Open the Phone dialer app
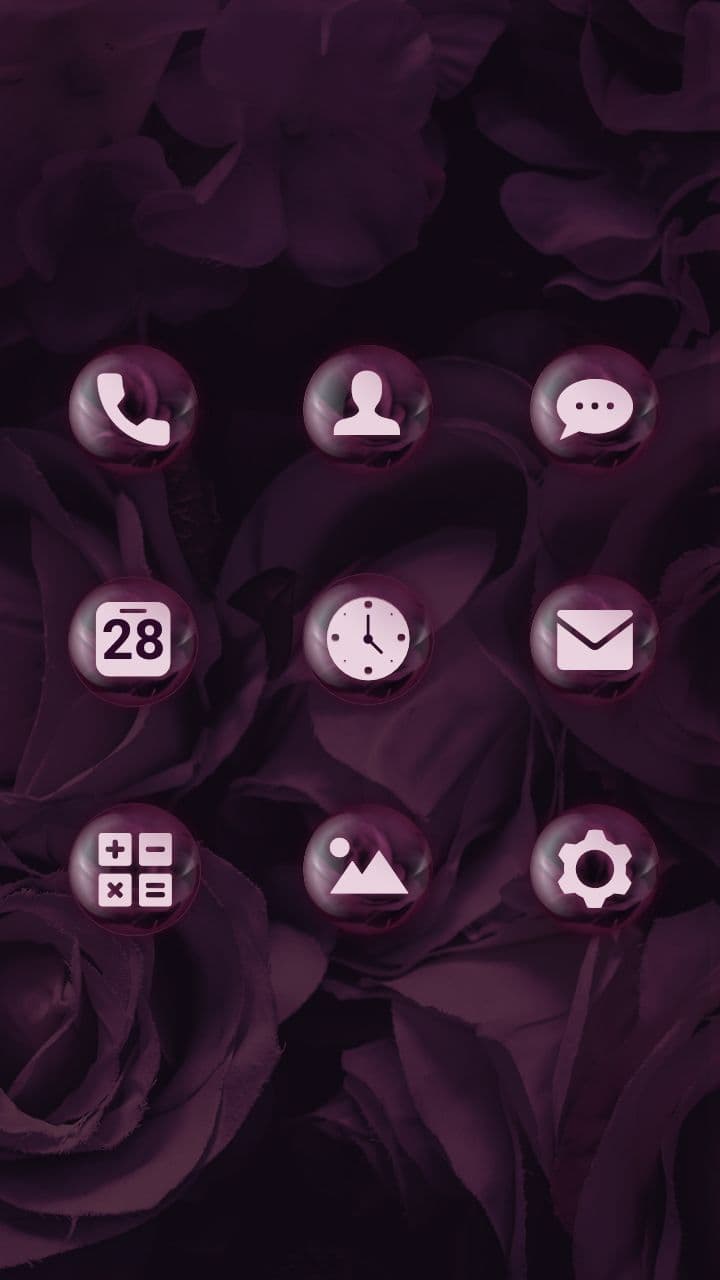Screen dimensions: 720x1280 (134, 407)
